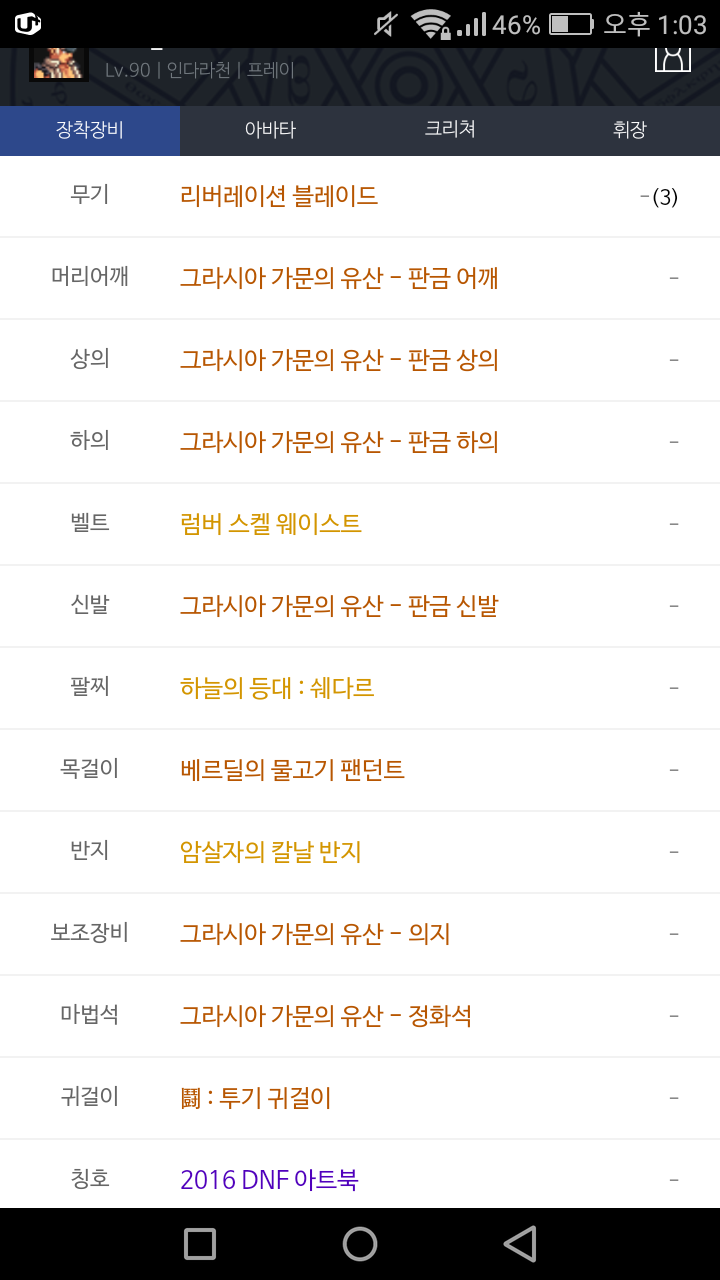Switch to the 아바타 tab
This screenshot has width=720, height=1280.
270,130
